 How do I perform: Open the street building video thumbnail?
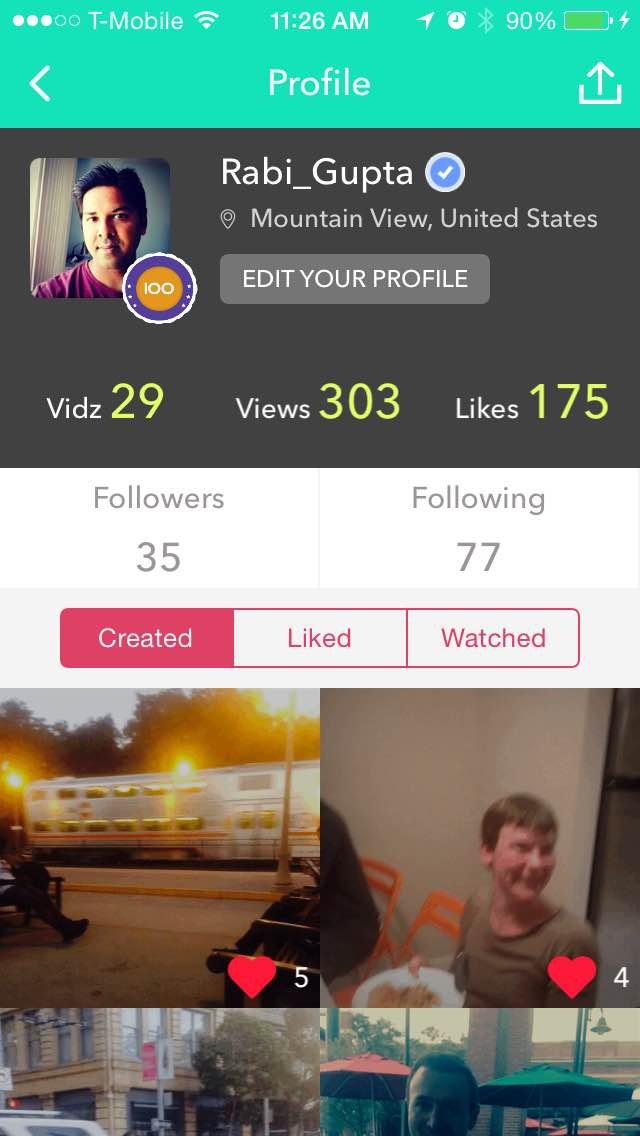click(x=159, y=1072)
